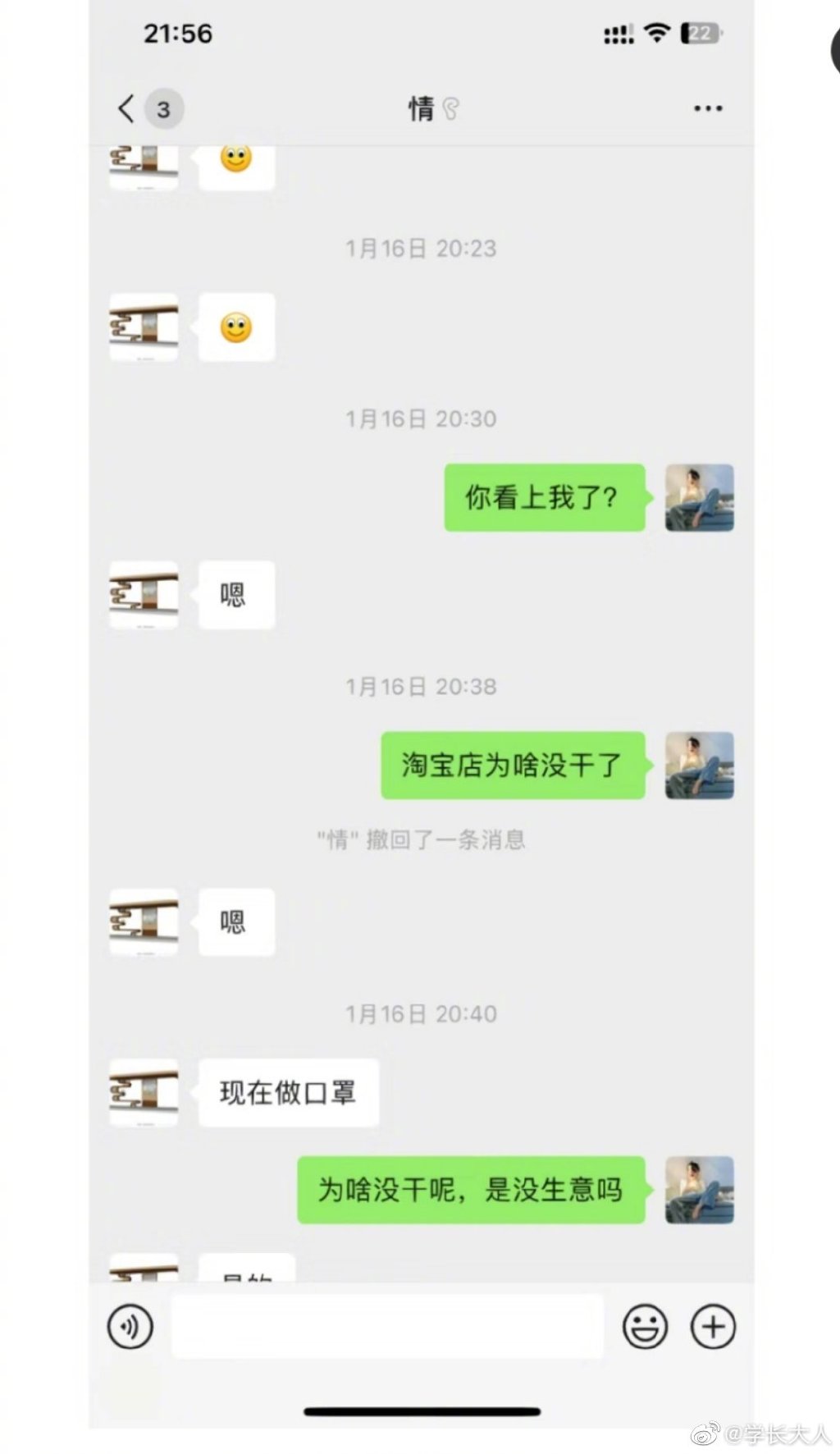Open my avatar next to 你看上我了?
This screenshot has height=1454, width=840.
point(699,497)
